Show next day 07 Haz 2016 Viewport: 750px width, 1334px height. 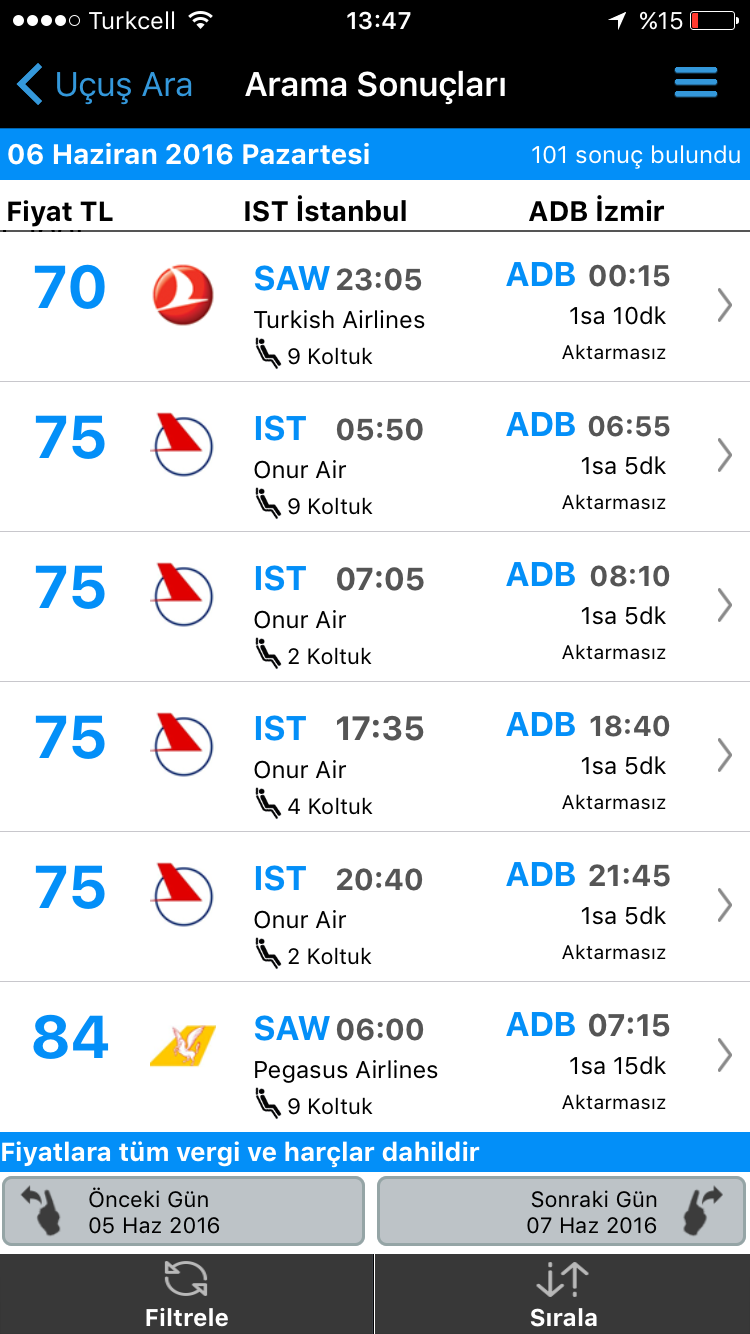(x=561, y=1211)
